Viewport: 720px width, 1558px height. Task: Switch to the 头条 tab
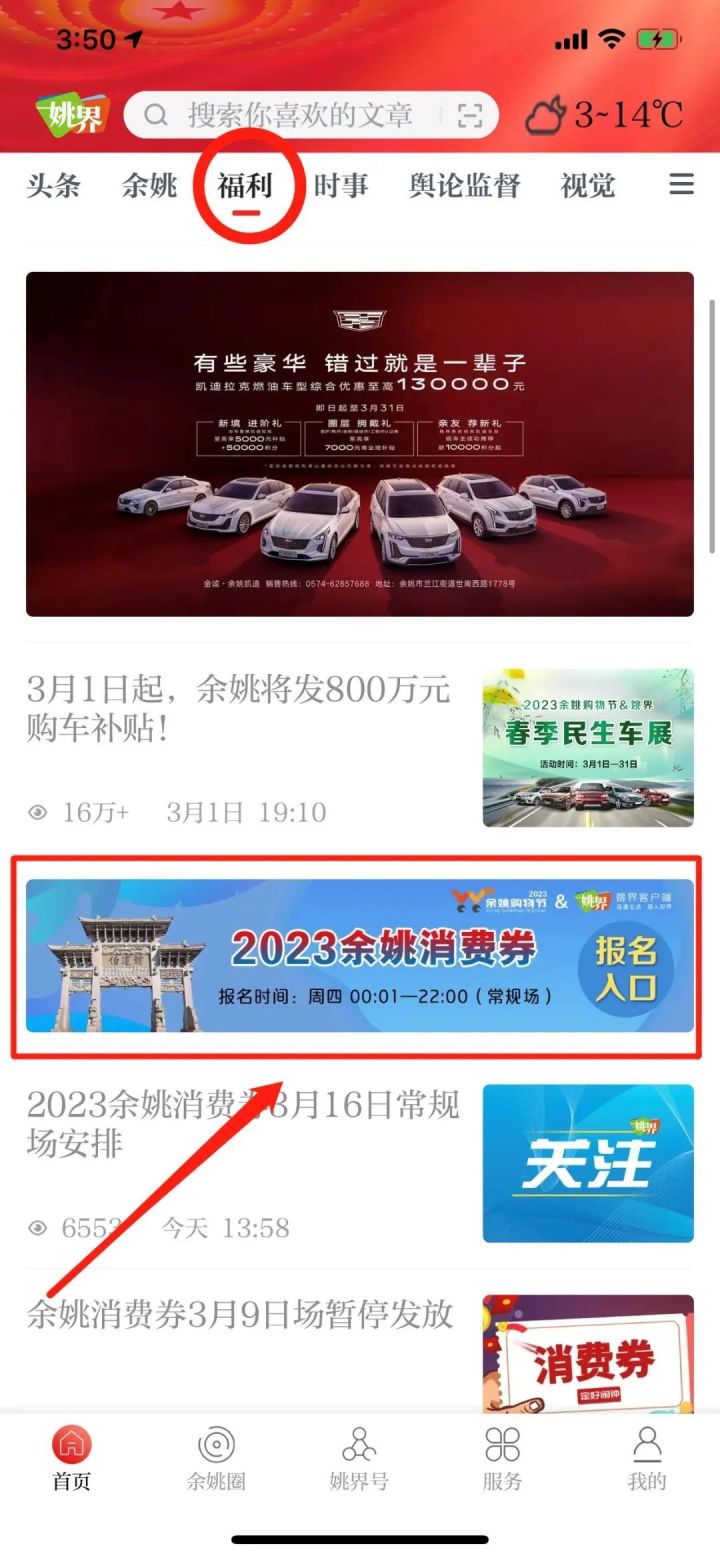(x=54, y=185)
